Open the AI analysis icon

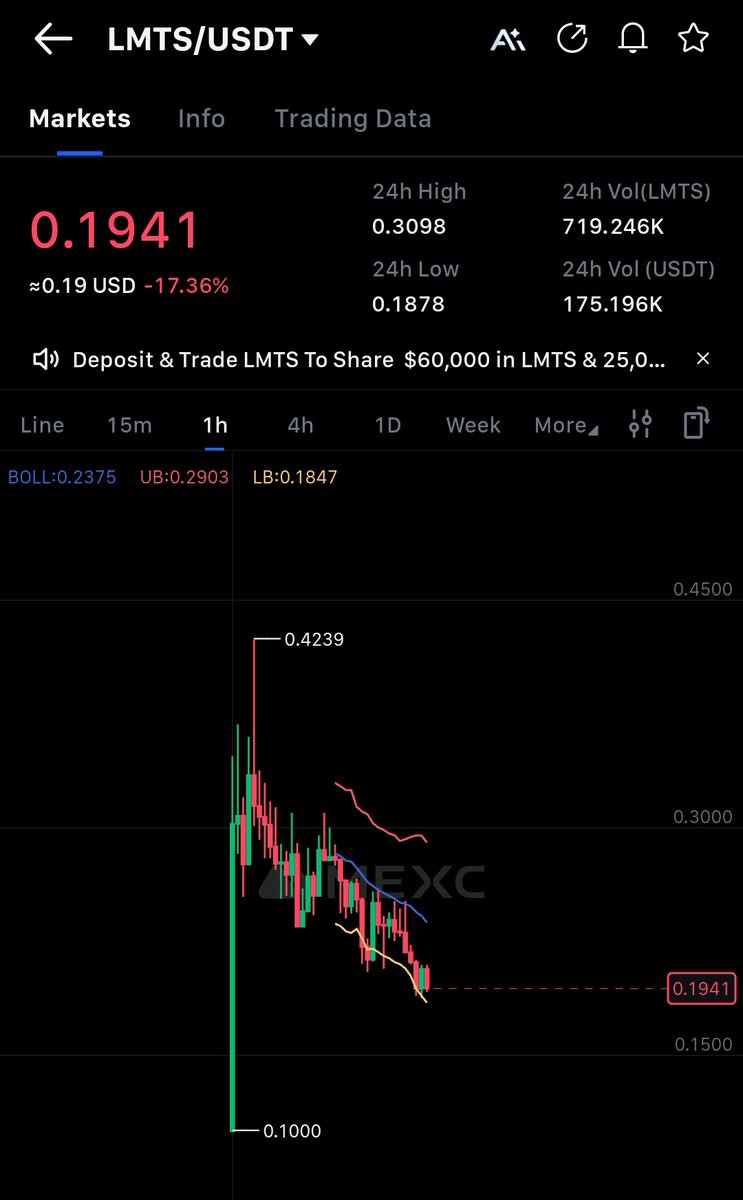pyautogui.click(x=508, y=39)
